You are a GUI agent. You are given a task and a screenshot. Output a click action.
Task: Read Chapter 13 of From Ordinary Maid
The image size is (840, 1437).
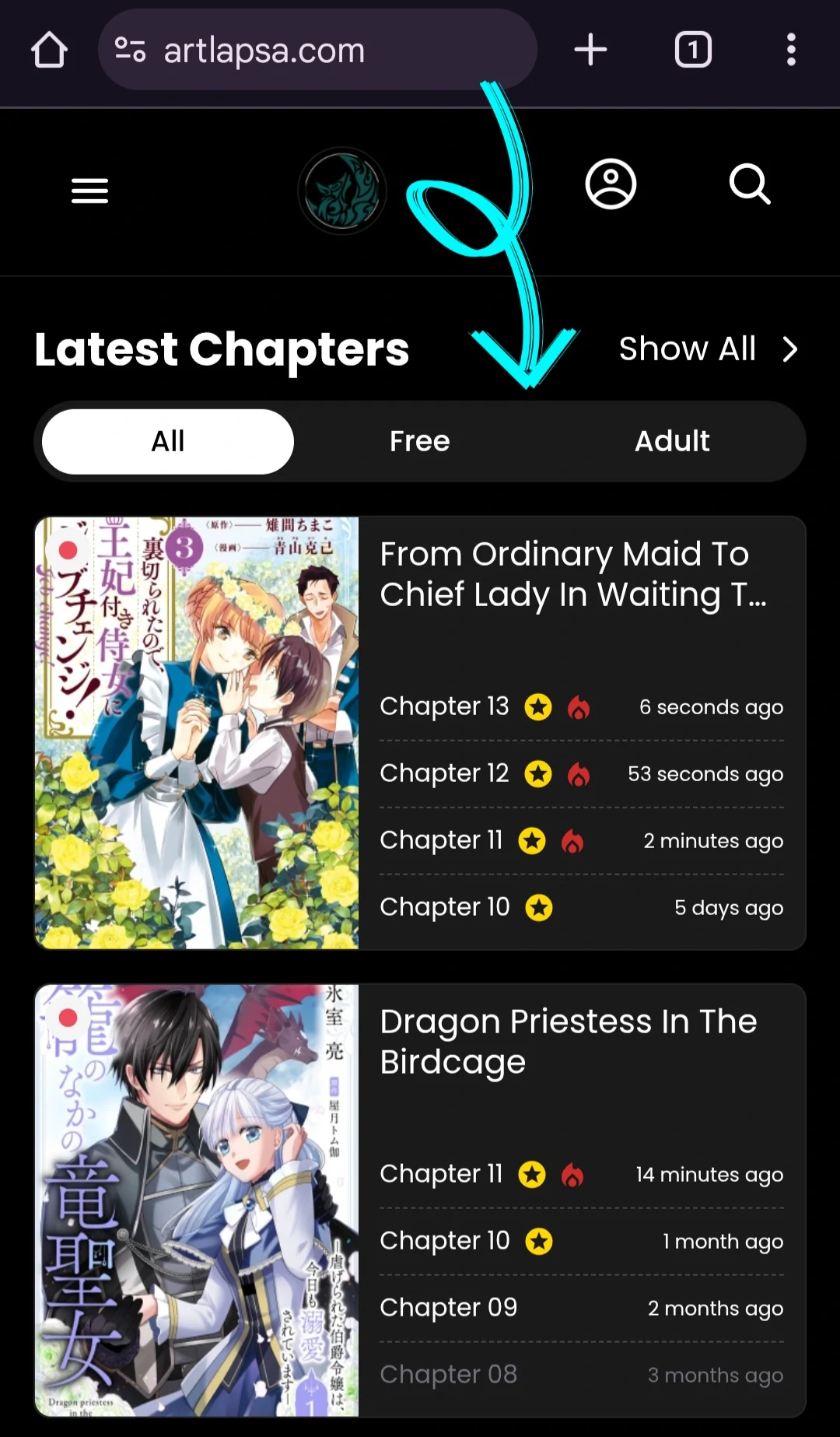(x=444, y=706)
